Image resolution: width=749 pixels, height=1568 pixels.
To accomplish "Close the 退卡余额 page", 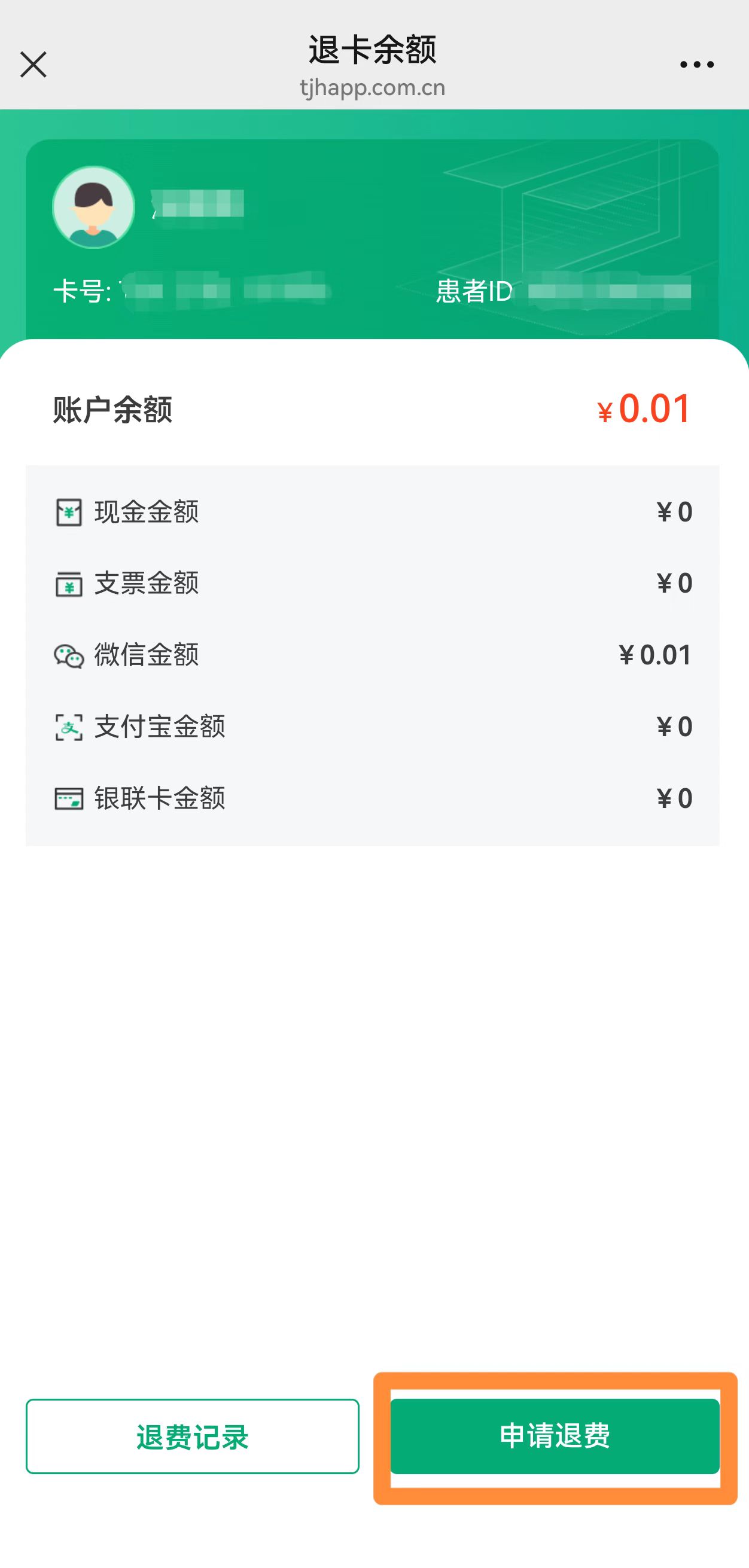I will [34, 65].
